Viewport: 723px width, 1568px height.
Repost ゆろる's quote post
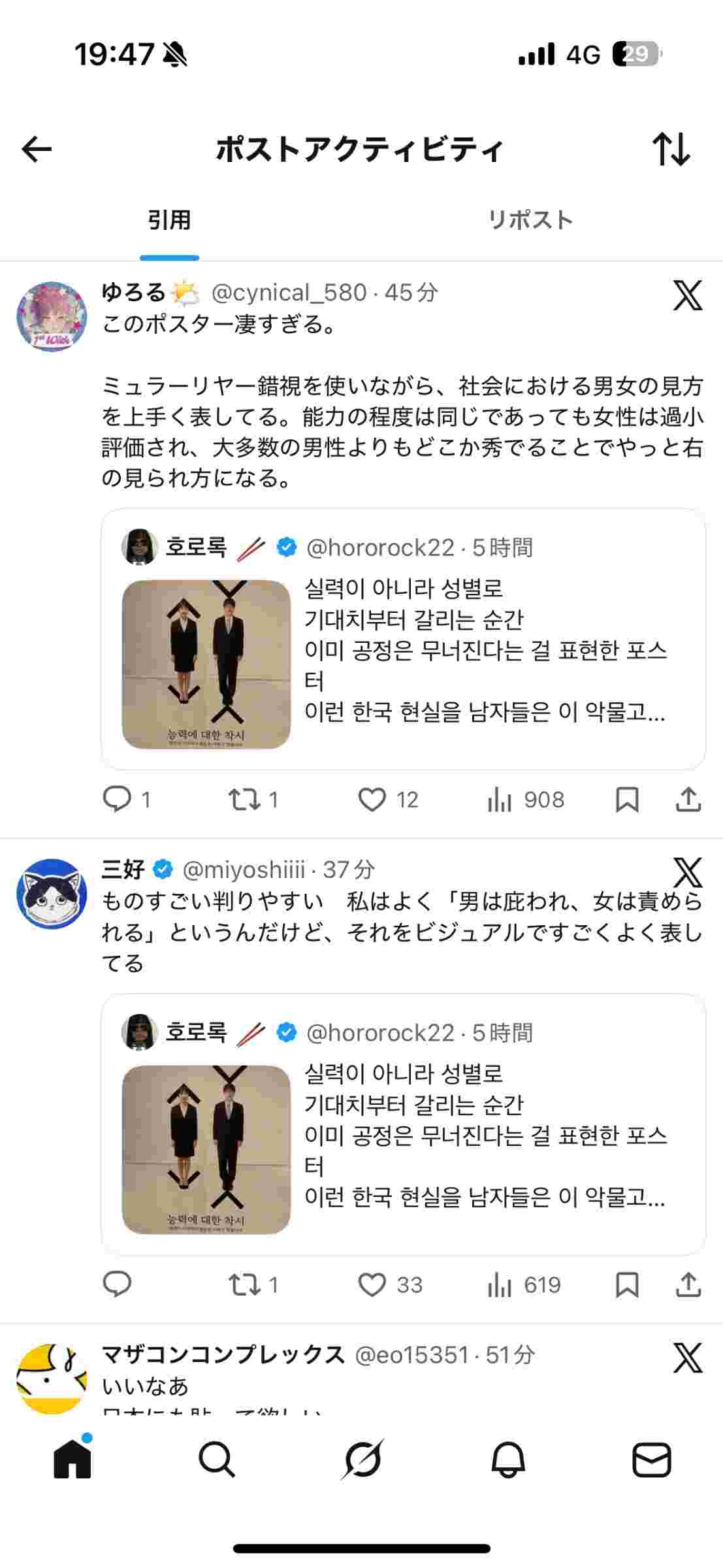click(x=244, y=799)
